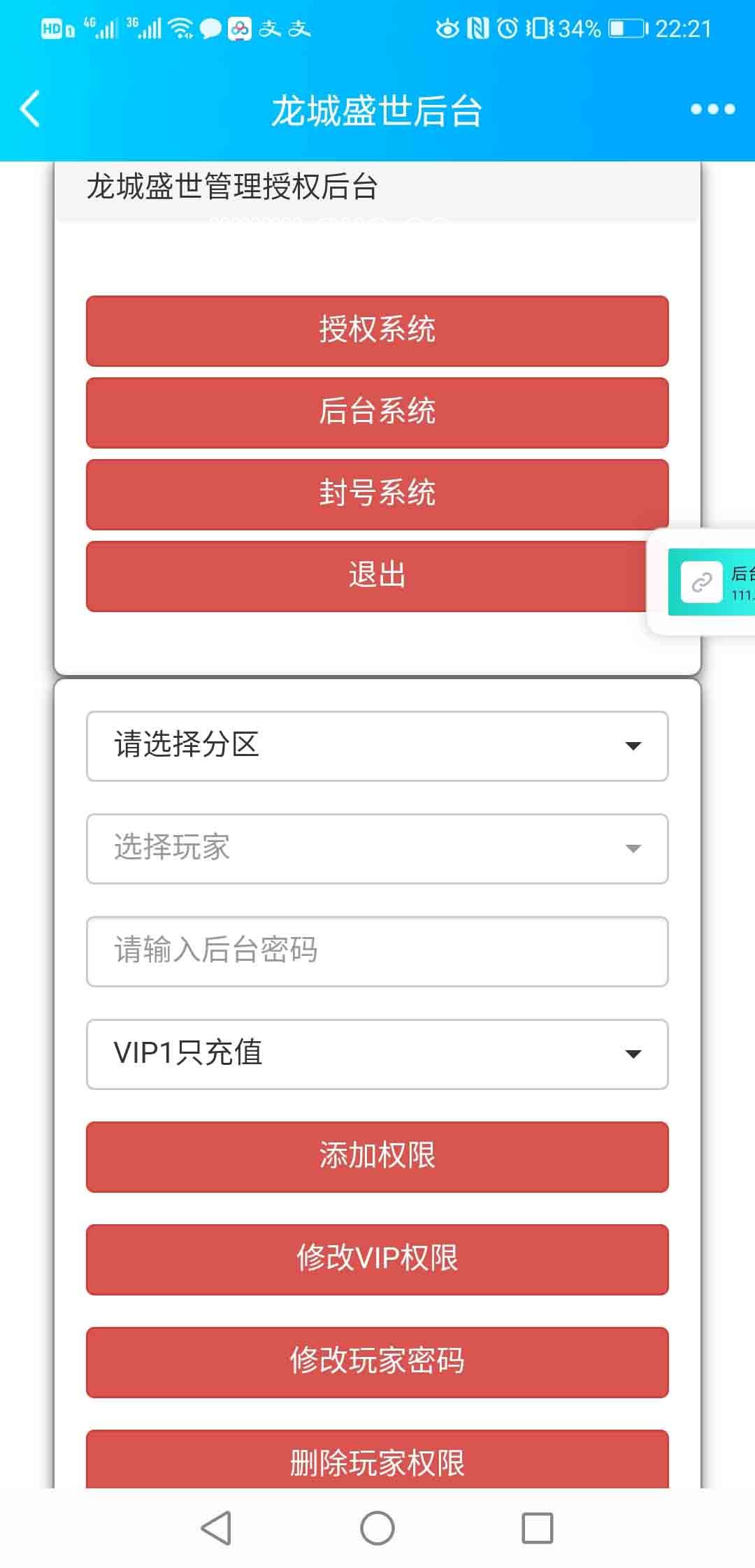
Task: Open the system recent apps button
Action: (x=537, y=1527)
